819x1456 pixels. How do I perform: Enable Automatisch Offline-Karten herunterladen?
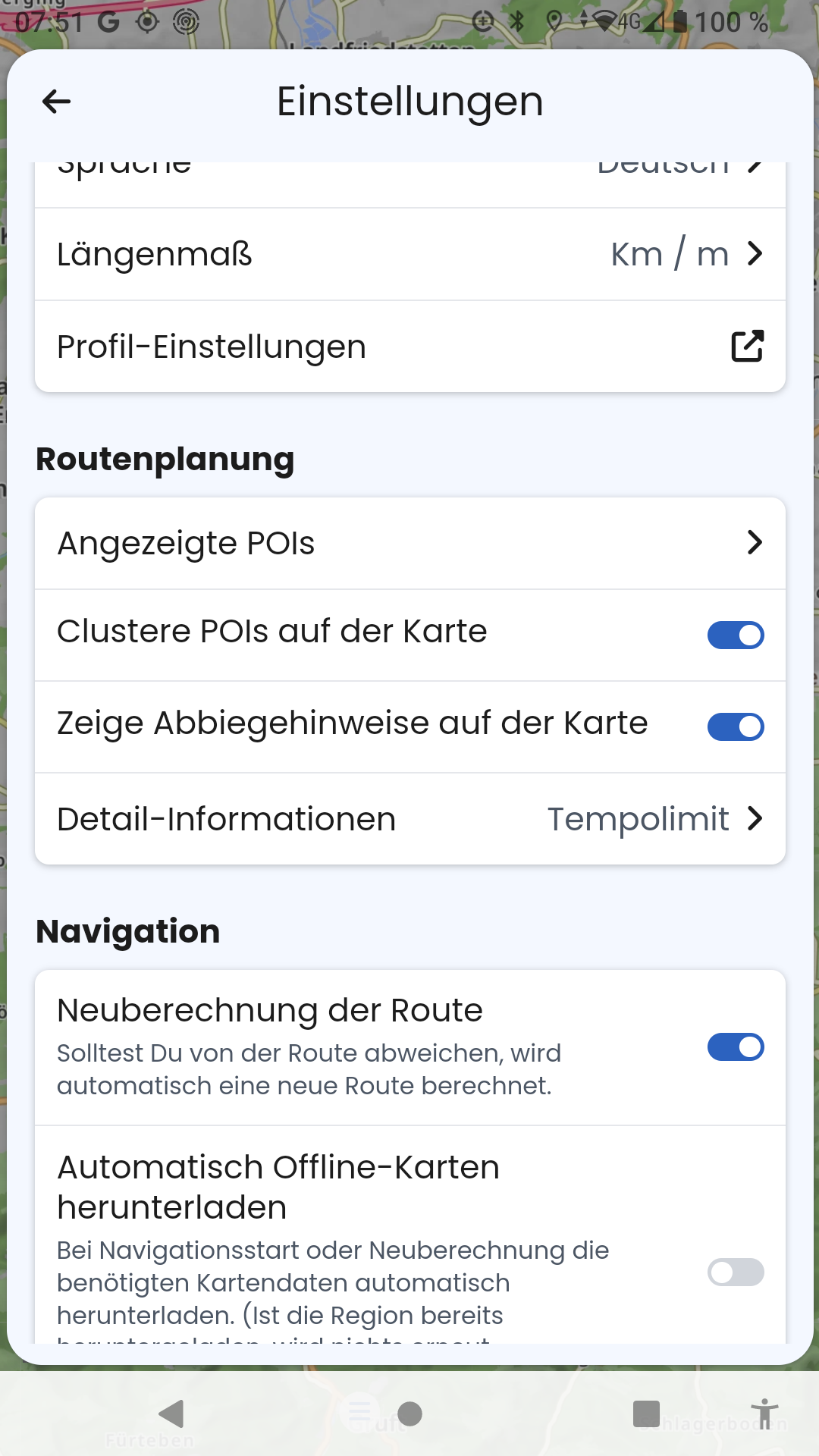[736, 1272]
